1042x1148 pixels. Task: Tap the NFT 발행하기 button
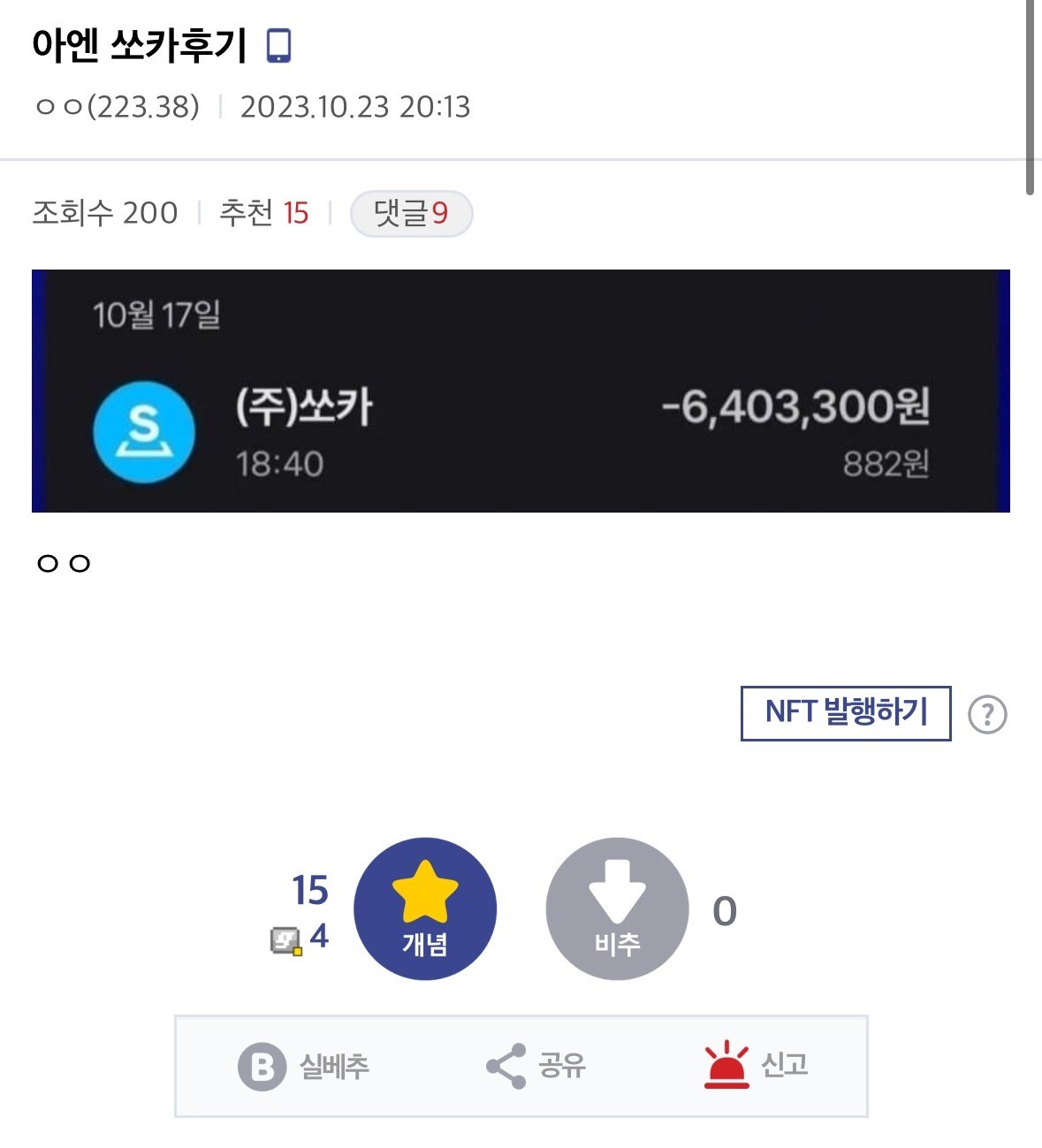point(845,712)
